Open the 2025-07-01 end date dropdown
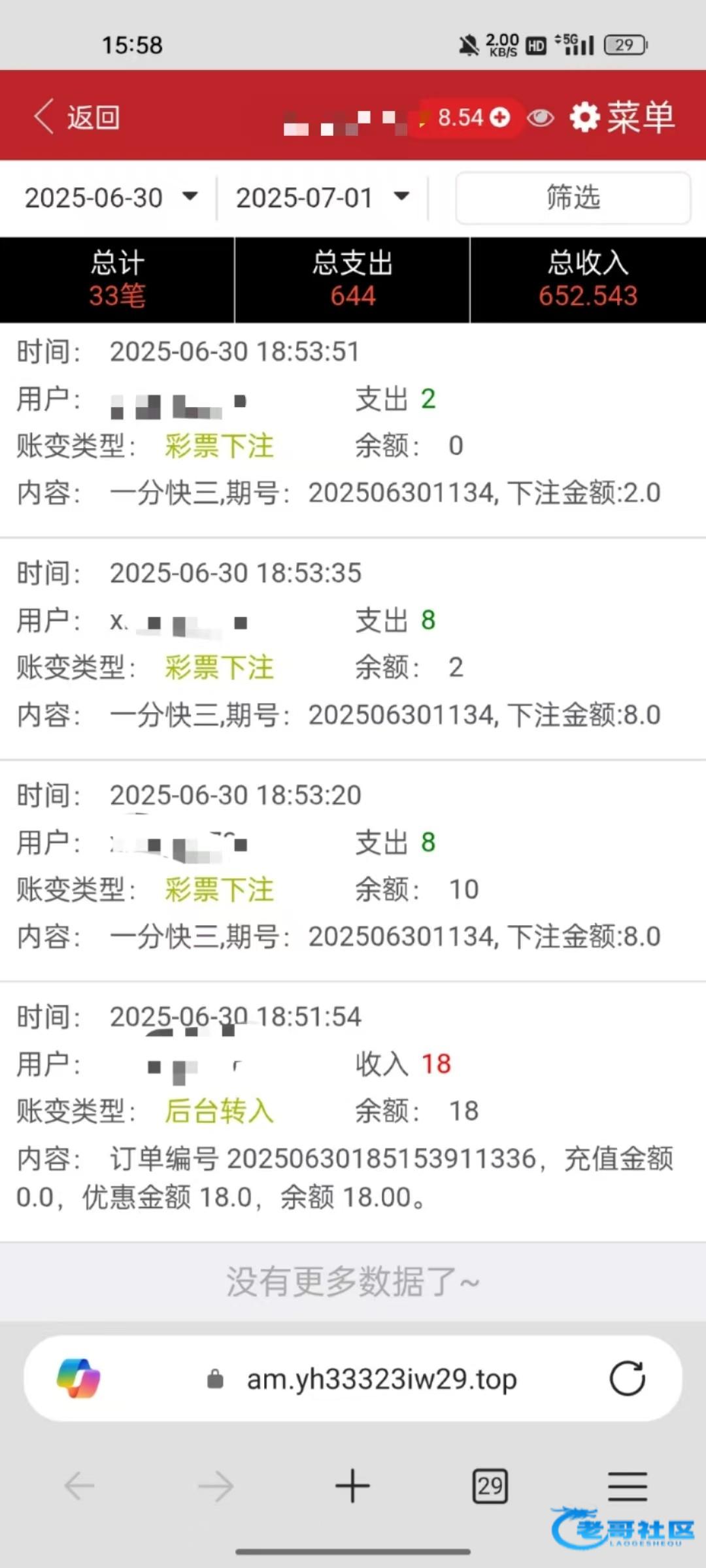706x1568 pixels. click(322, 198)
